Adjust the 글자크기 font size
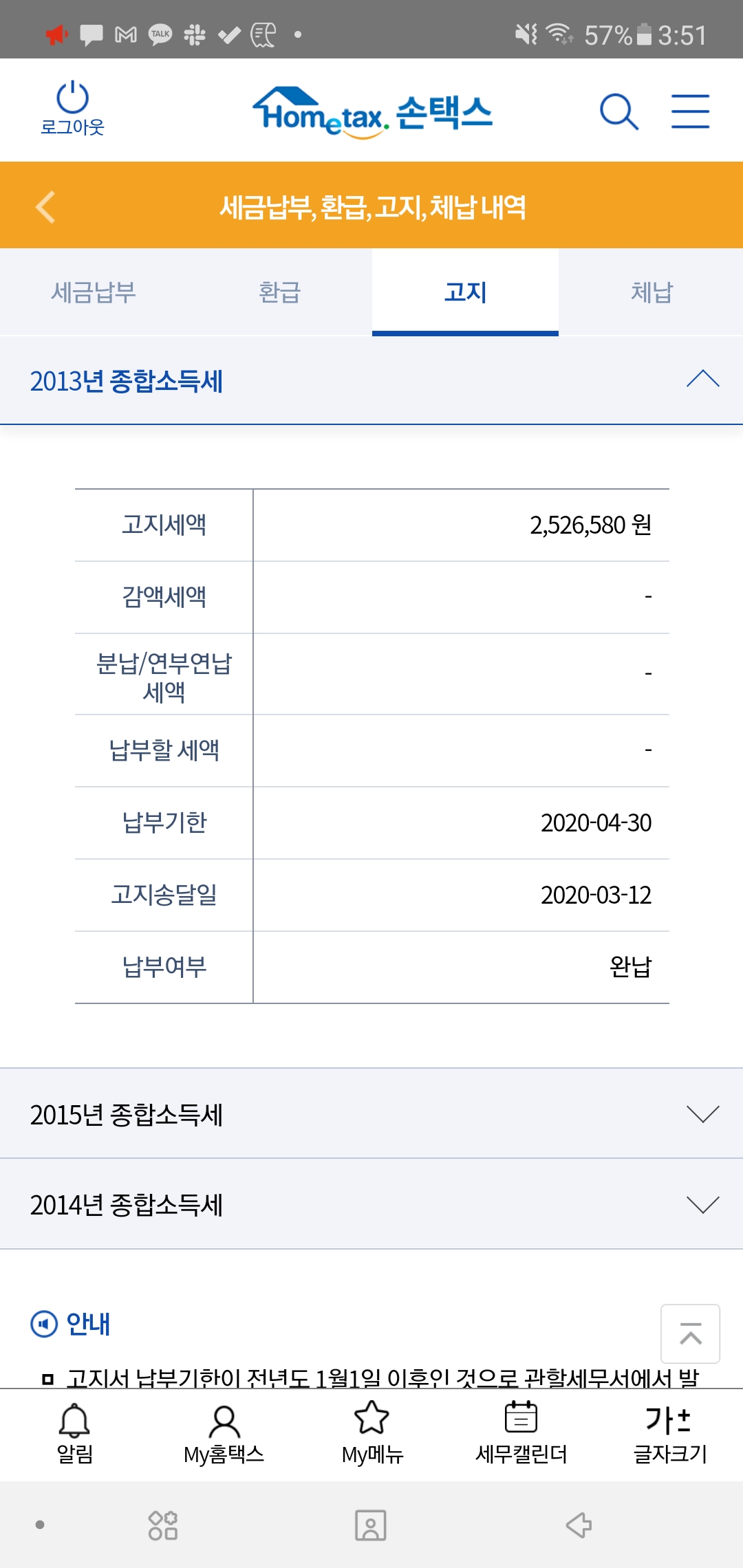 point(669,1434)
